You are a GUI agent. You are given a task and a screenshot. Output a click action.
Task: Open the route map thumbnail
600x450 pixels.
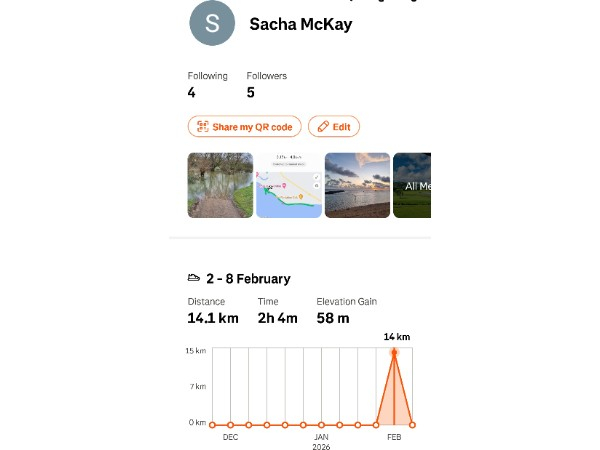(x=289, y=185)
